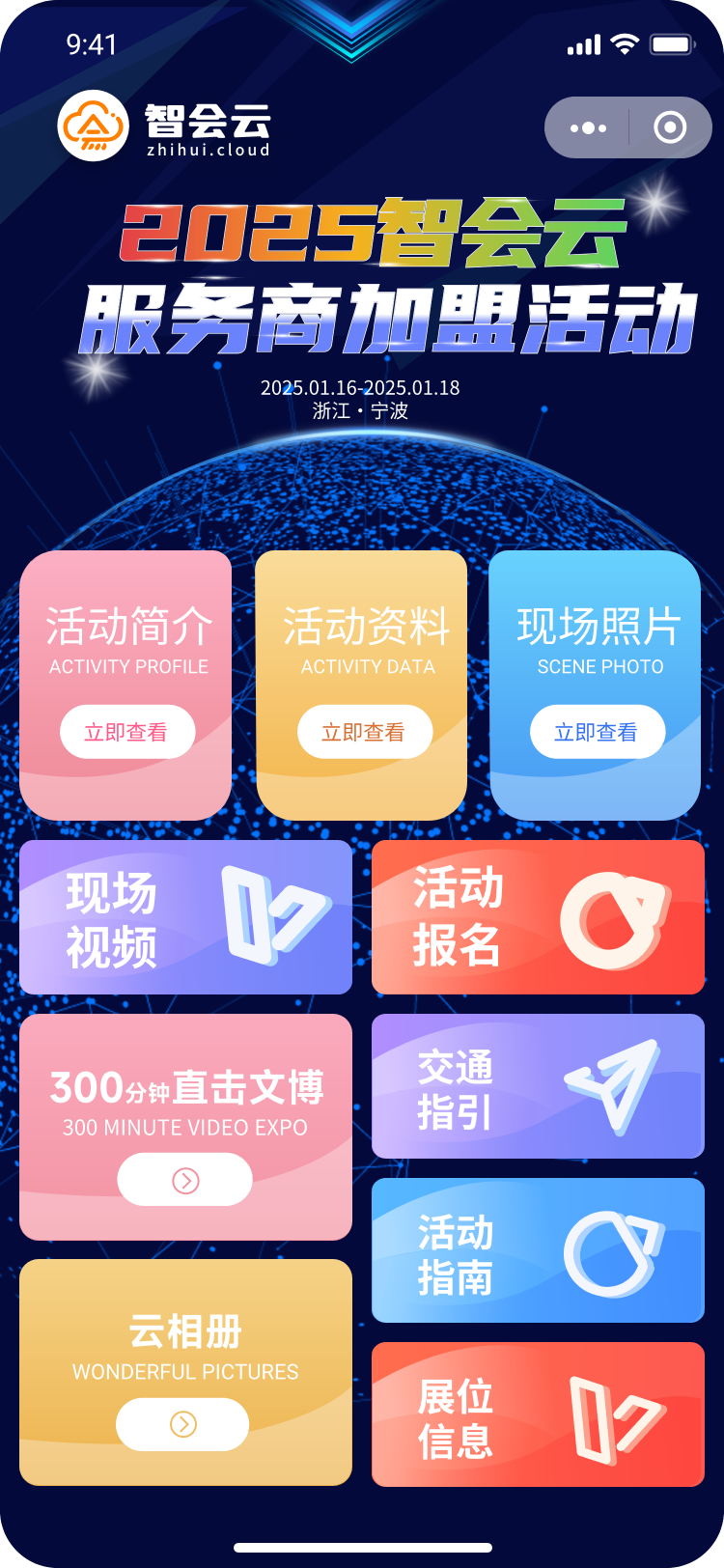724x1568 pixels.
Task: Tap 立即查看 under 现场照片
Action: point(597,732)
